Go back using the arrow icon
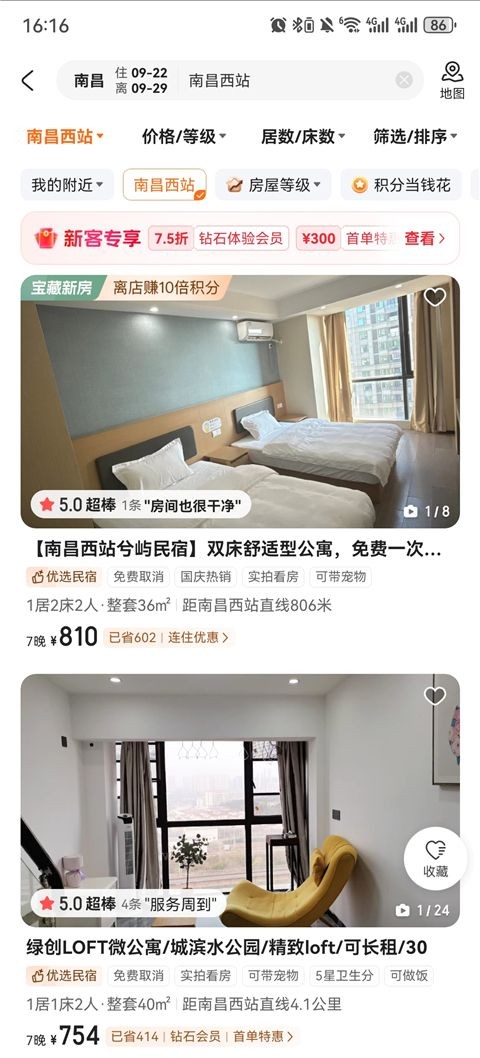Image resolution: width=480 pixels, height=1058 pixels. tap(28, 81)
